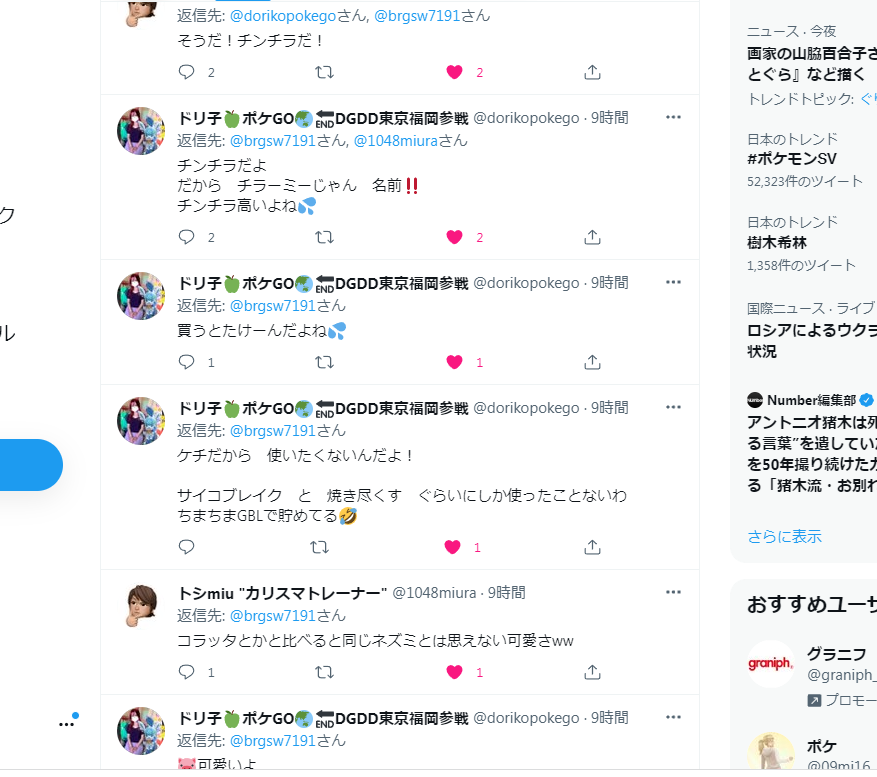The height and width of the screenshot is (777, 877).
Task: Open the ポケ suggested user
Action: tap(822, 746)
